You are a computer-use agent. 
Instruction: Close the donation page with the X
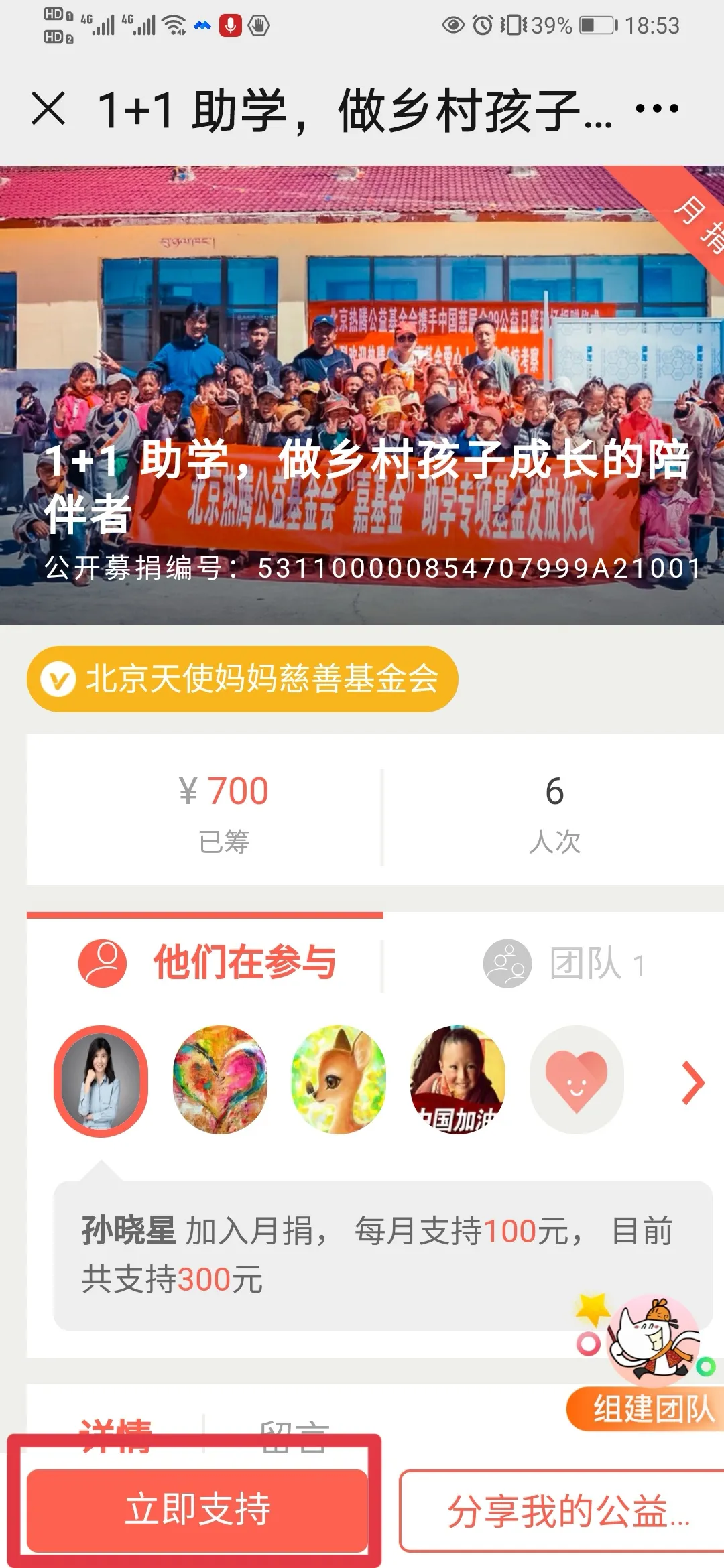pos(48,109)
